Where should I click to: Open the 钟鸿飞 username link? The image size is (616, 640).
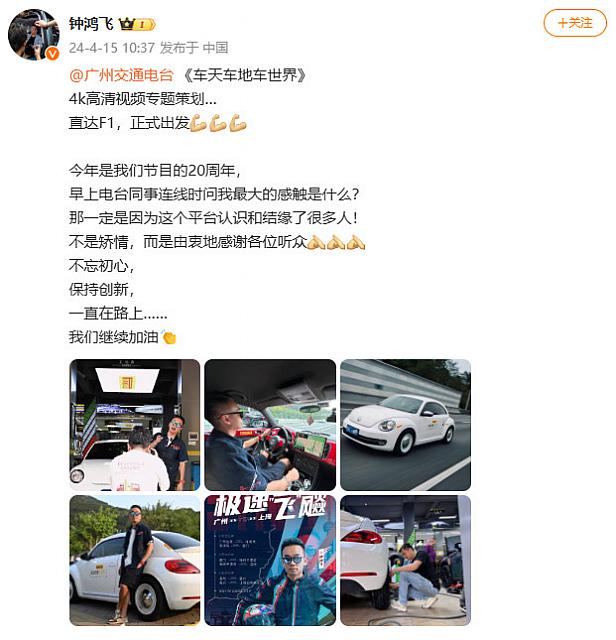pos(91,22)
